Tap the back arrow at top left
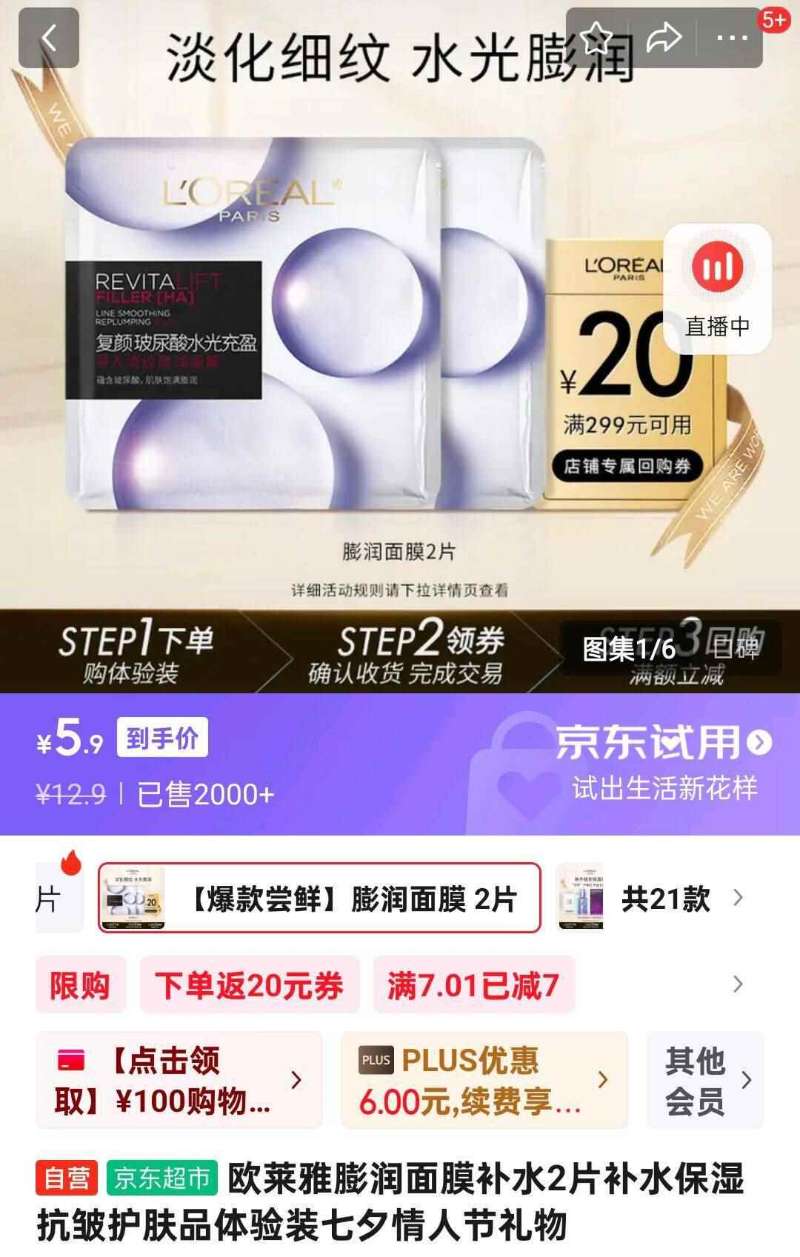This screenshot has height=1257, width=800. (x=47, y=38)
